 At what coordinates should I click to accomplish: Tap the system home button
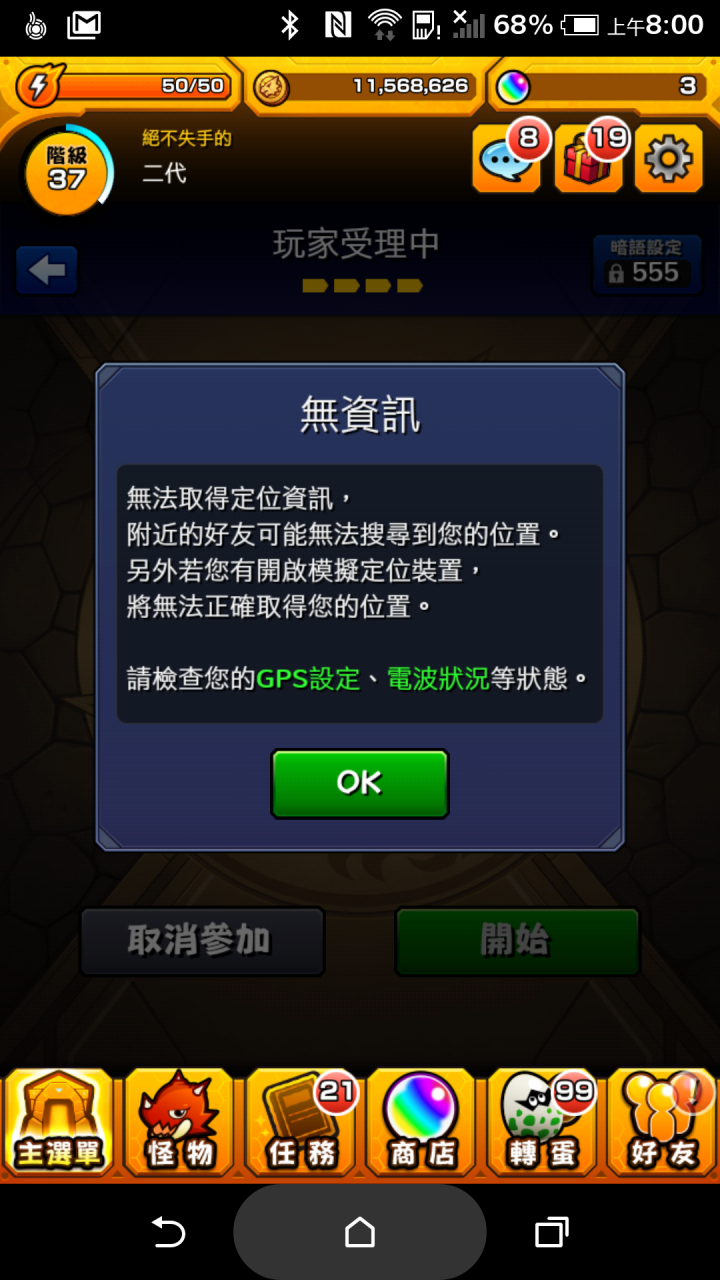360,1232
